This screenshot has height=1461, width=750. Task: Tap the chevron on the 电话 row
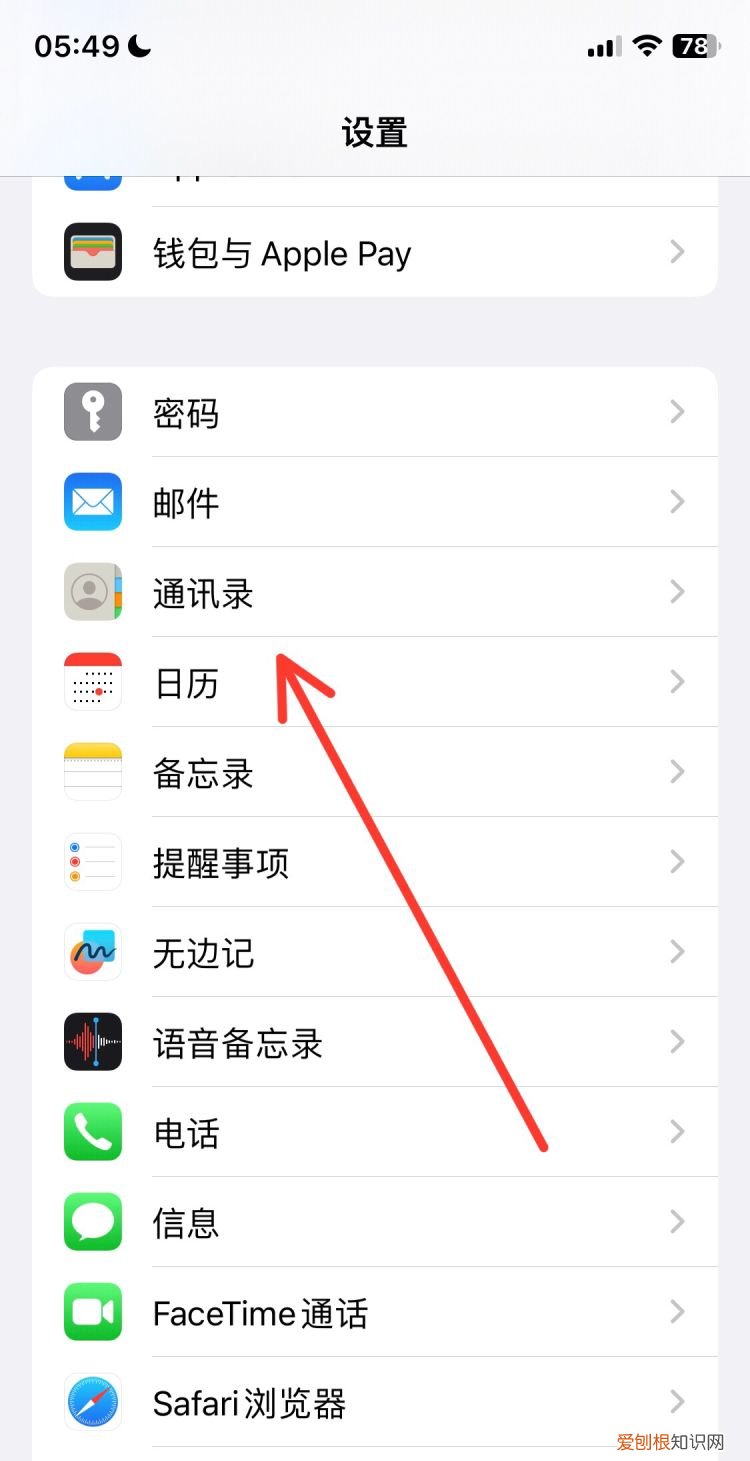(x=678, y=1132)
